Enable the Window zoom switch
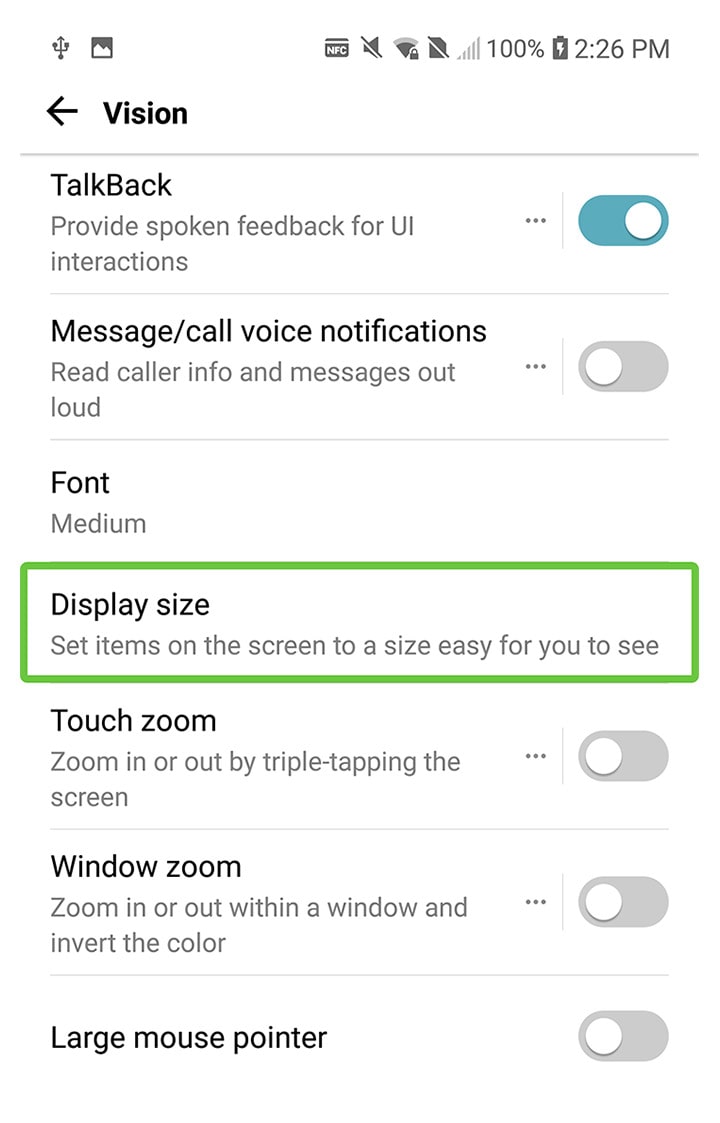Screen dimensions: 720x1123 click(623, 902)
